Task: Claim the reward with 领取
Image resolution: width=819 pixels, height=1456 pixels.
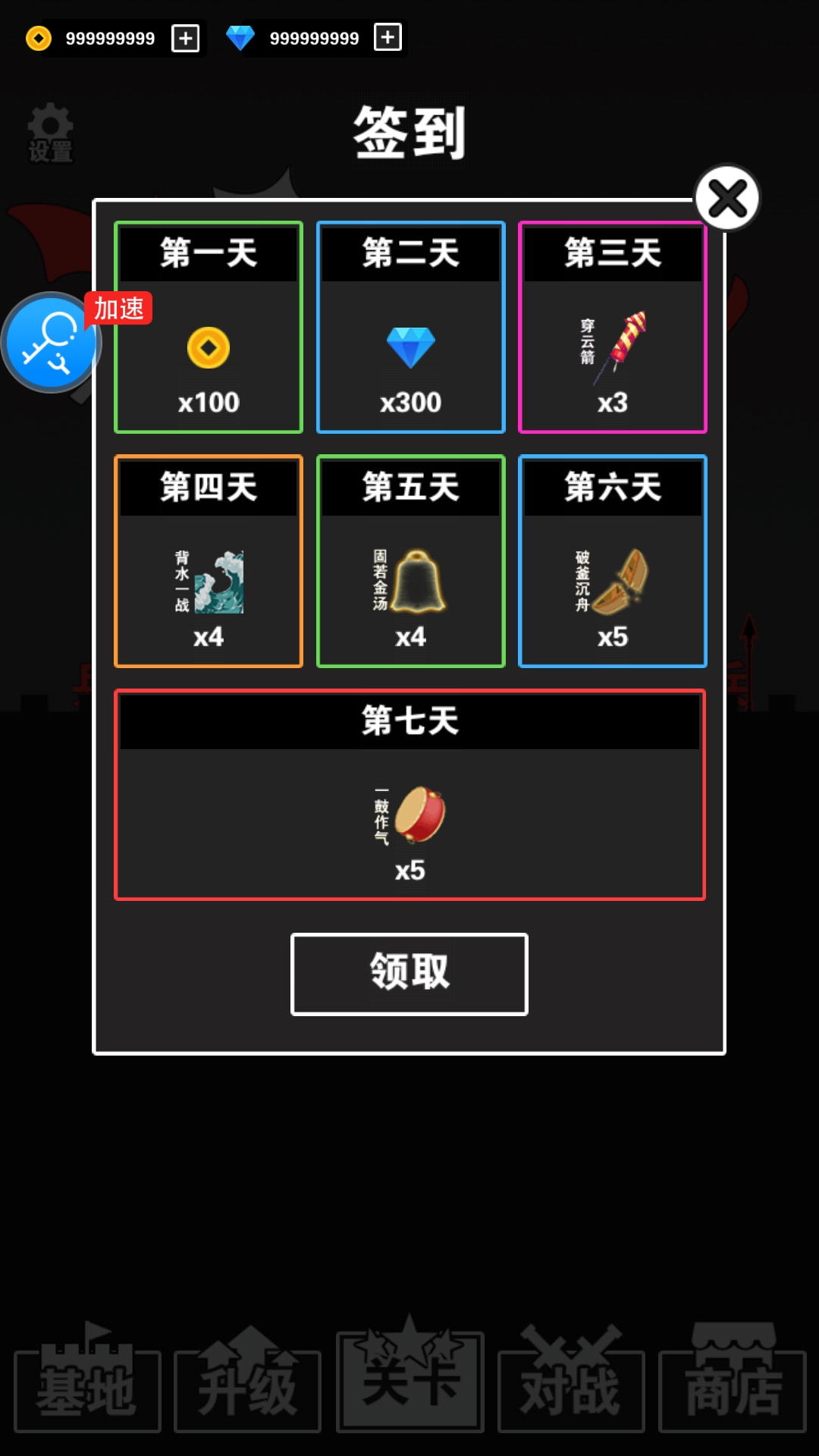Action: pyautogui.click(x=409, y=974)
